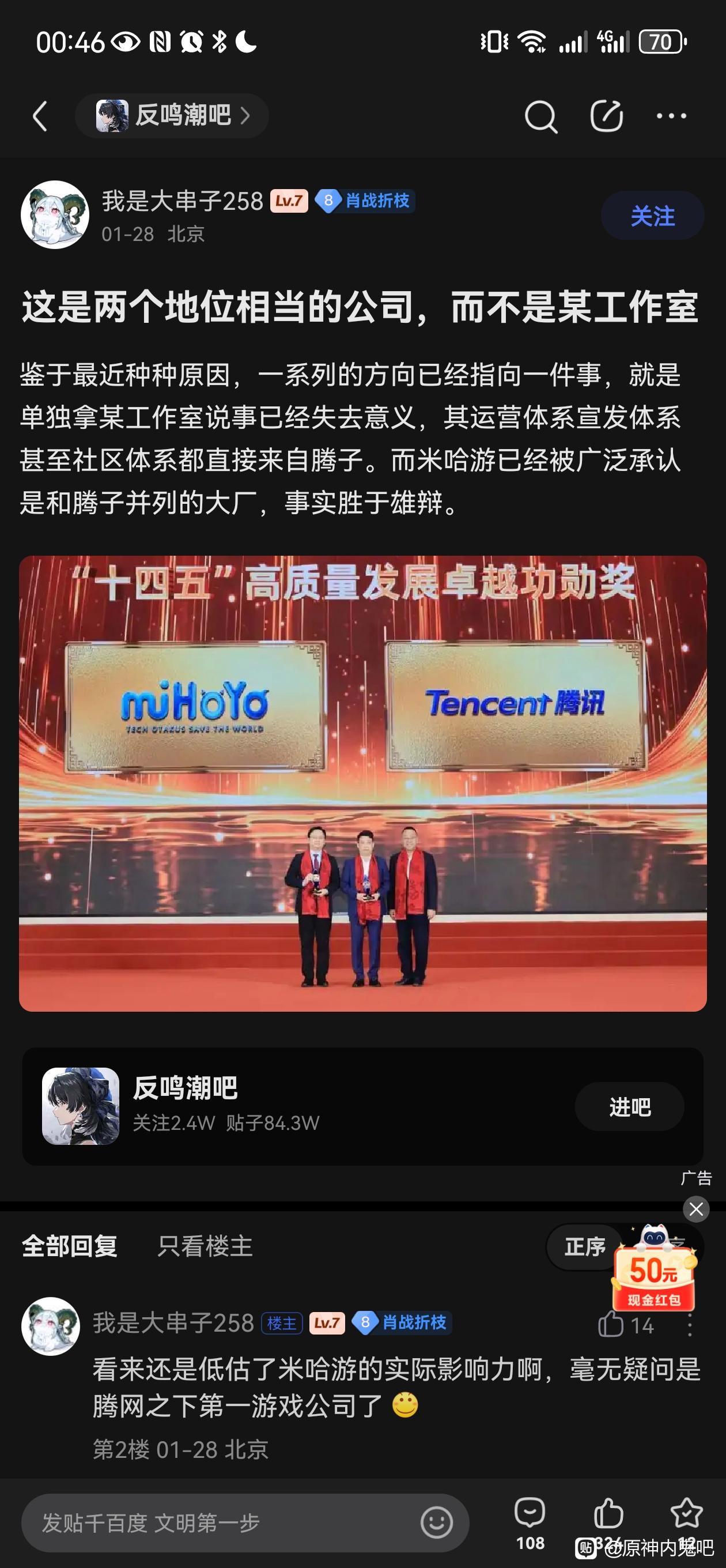Dismiss the 50元 red packet ad
The width and height of the screenshot is (726, 1568).
pos(696,1209)
